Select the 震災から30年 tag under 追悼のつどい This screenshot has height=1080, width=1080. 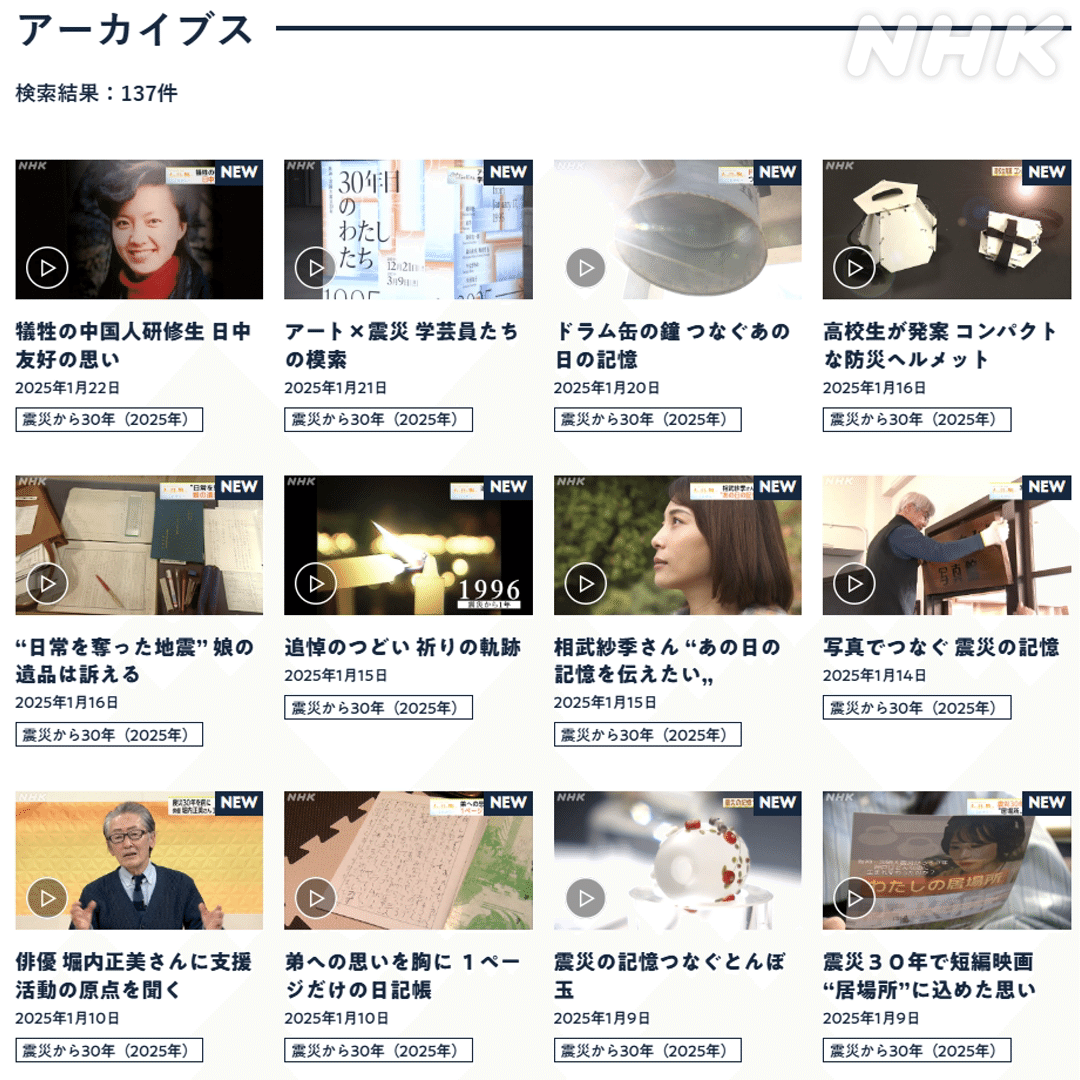(x=378, y=708)
